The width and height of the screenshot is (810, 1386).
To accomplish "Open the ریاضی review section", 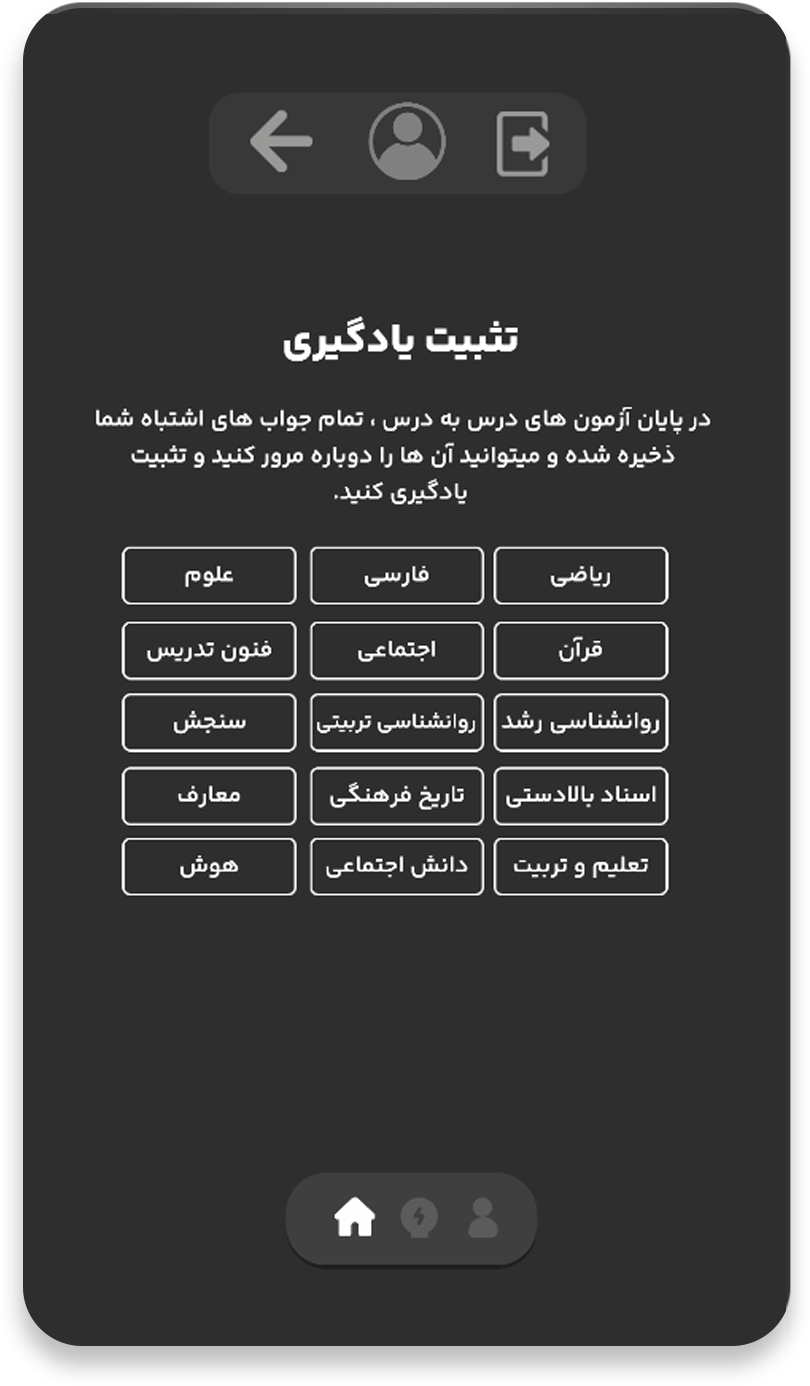I will (580, 576).
